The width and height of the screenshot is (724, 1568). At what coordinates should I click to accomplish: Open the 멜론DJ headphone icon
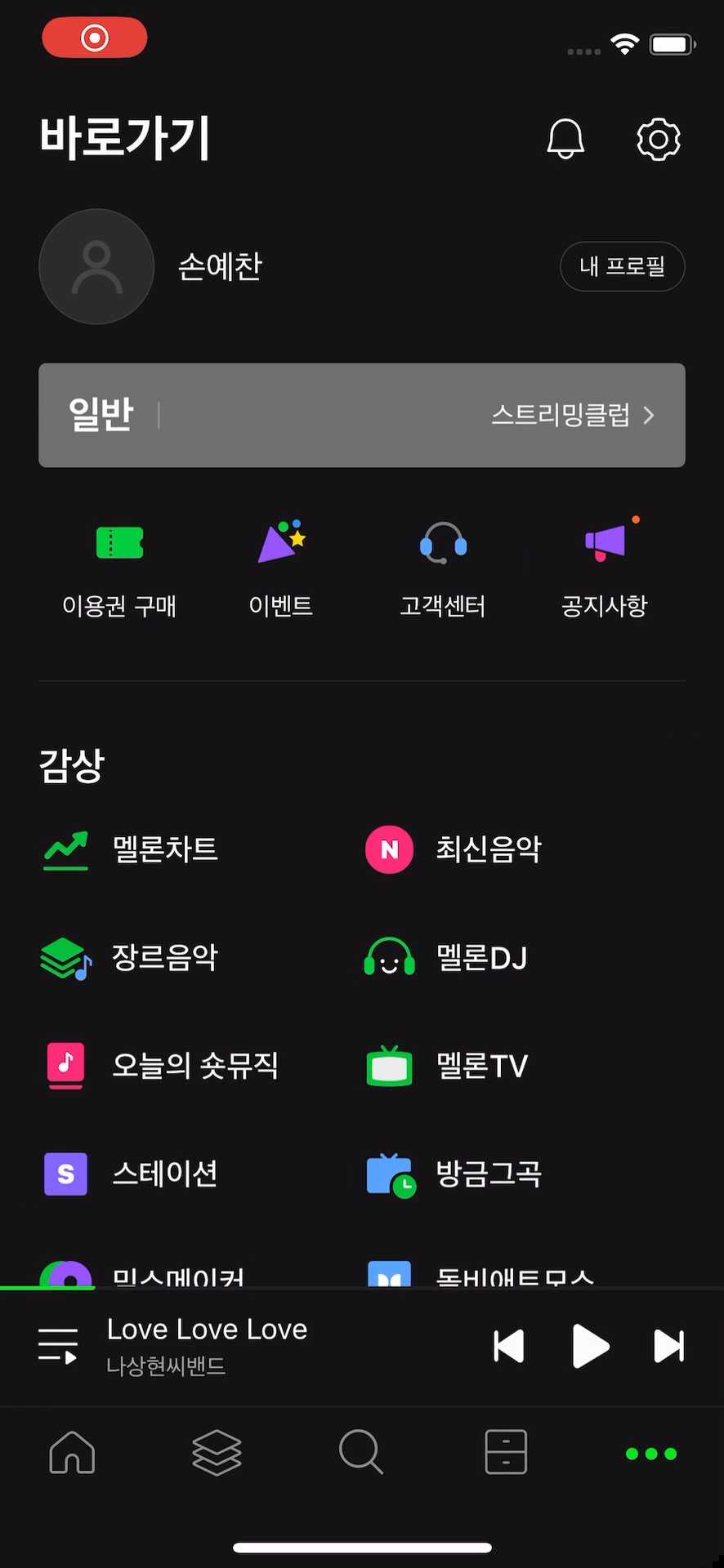pos(389,958)
